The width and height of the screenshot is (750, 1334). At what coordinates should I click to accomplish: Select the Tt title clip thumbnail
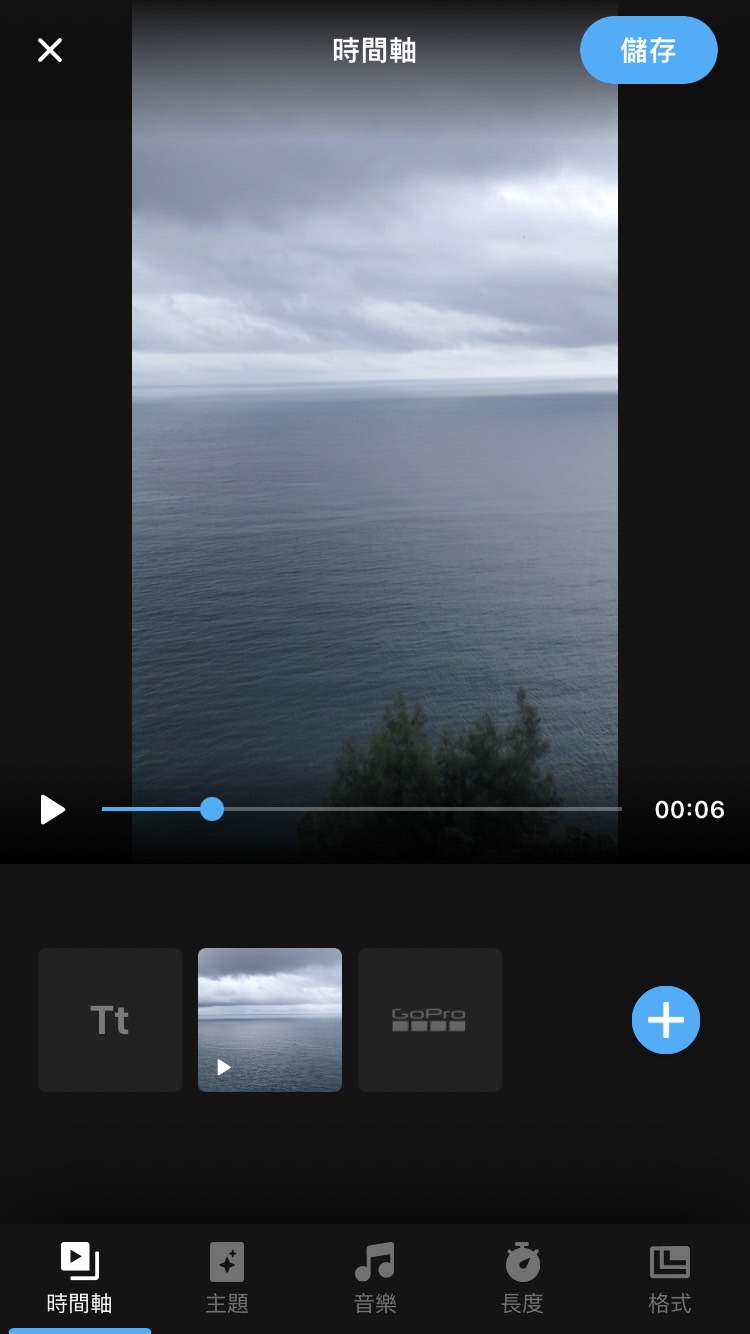[110, 1019]
